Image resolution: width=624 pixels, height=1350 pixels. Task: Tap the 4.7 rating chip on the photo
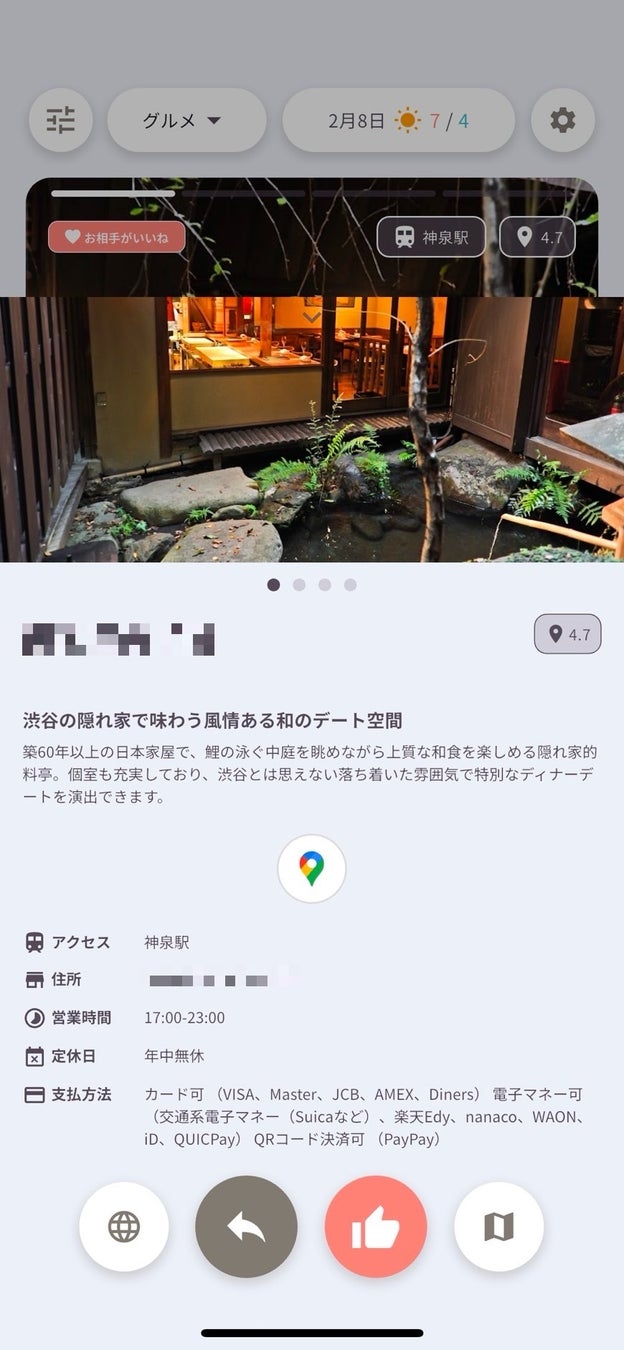538,237
